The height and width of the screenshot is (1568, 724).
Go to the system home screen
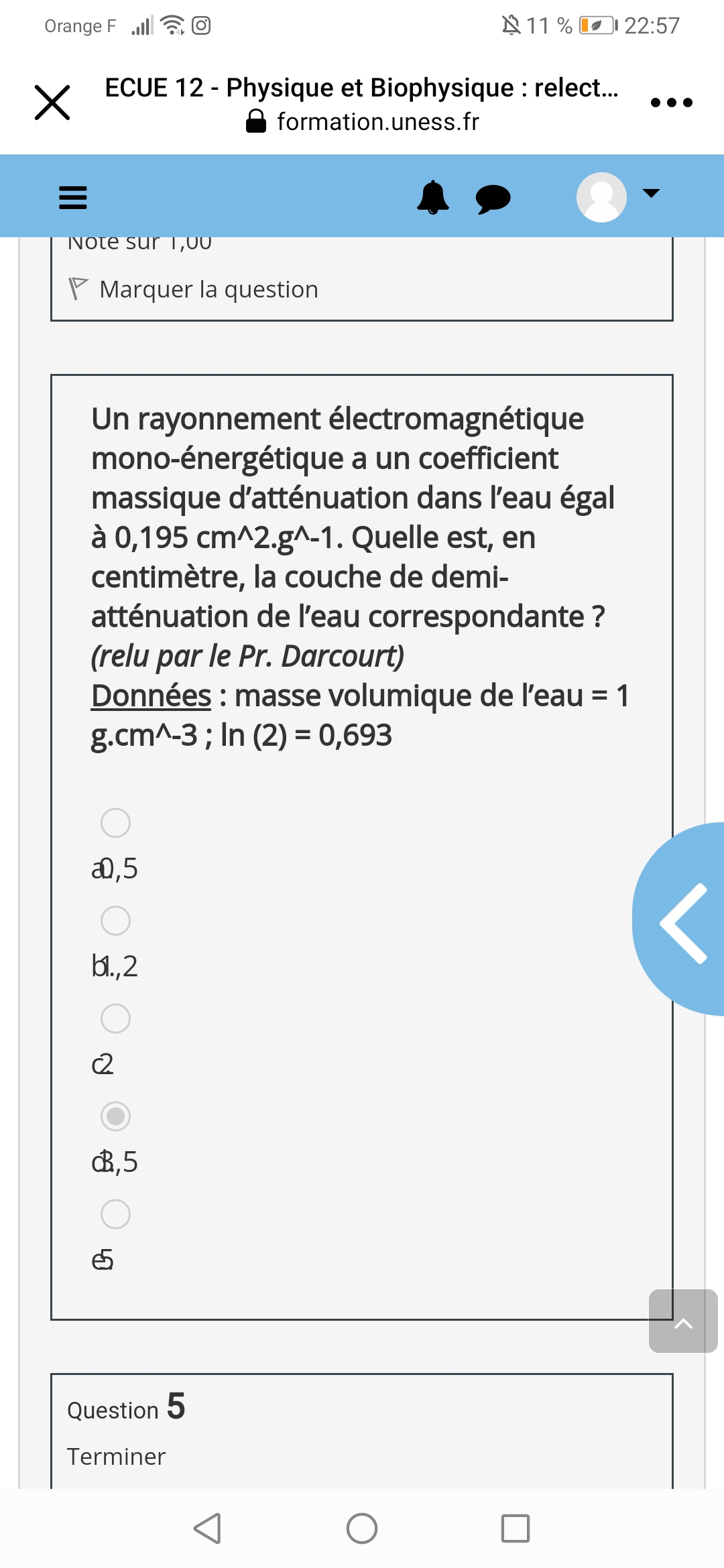(x=362, y=1528)
